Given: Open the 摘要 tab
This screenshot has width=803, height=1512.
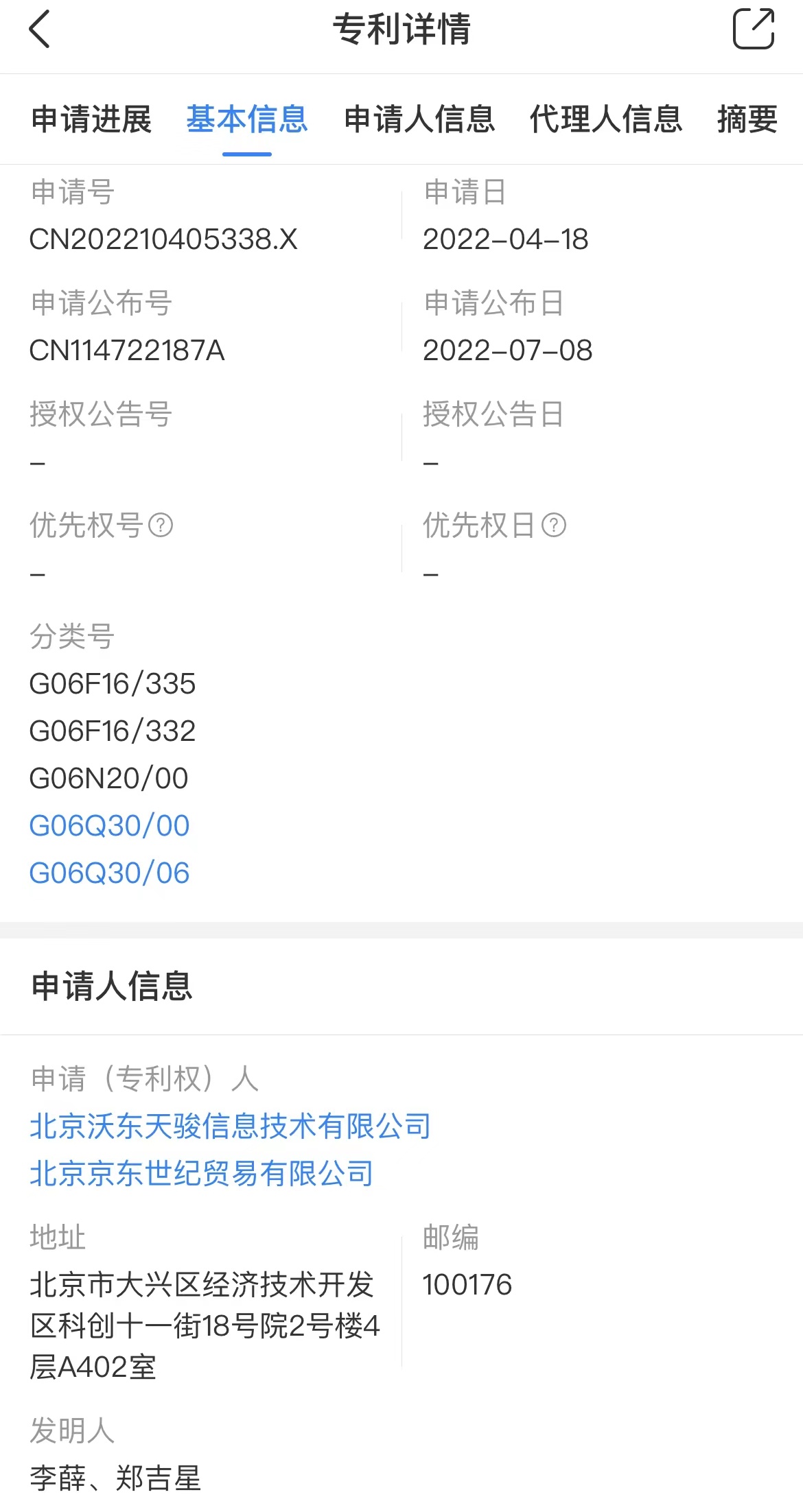Looking at the screenshot, I should click(747, 119).
